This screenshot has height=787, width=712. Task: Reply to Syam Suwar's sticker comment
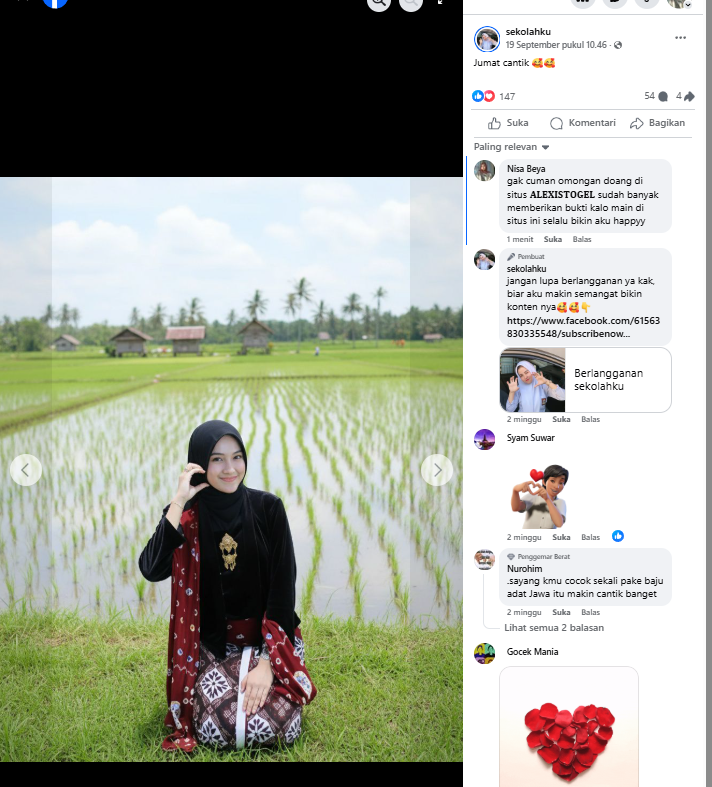click(591, 537)
